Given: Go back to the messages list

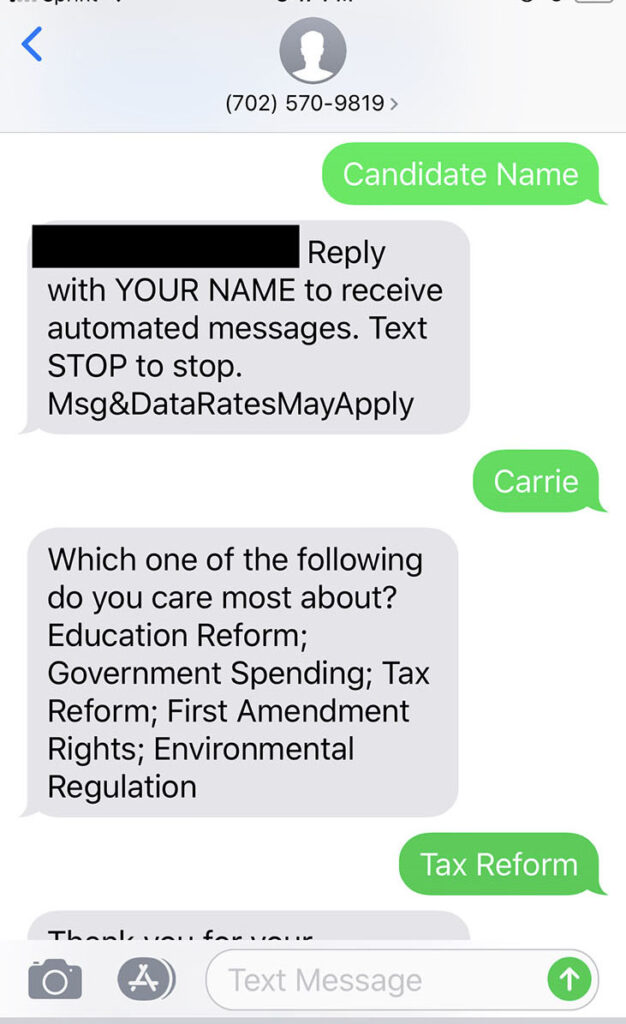Looking at the screenshot, I should 32,45.
